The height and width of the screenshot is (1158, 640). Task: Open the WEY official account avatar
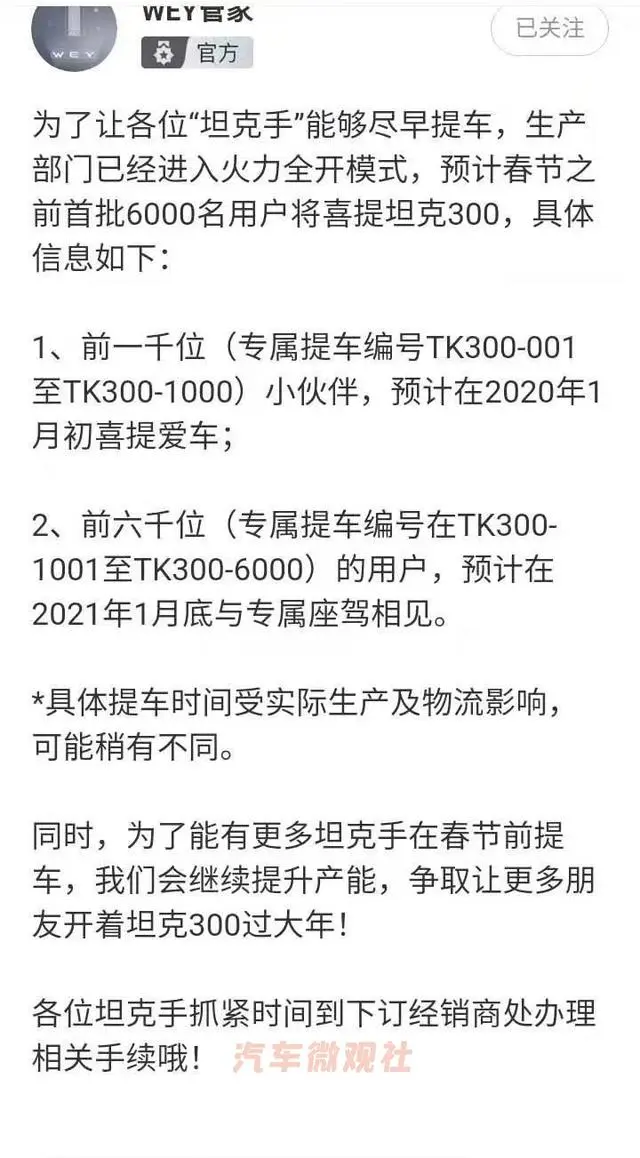pos(75,32)
